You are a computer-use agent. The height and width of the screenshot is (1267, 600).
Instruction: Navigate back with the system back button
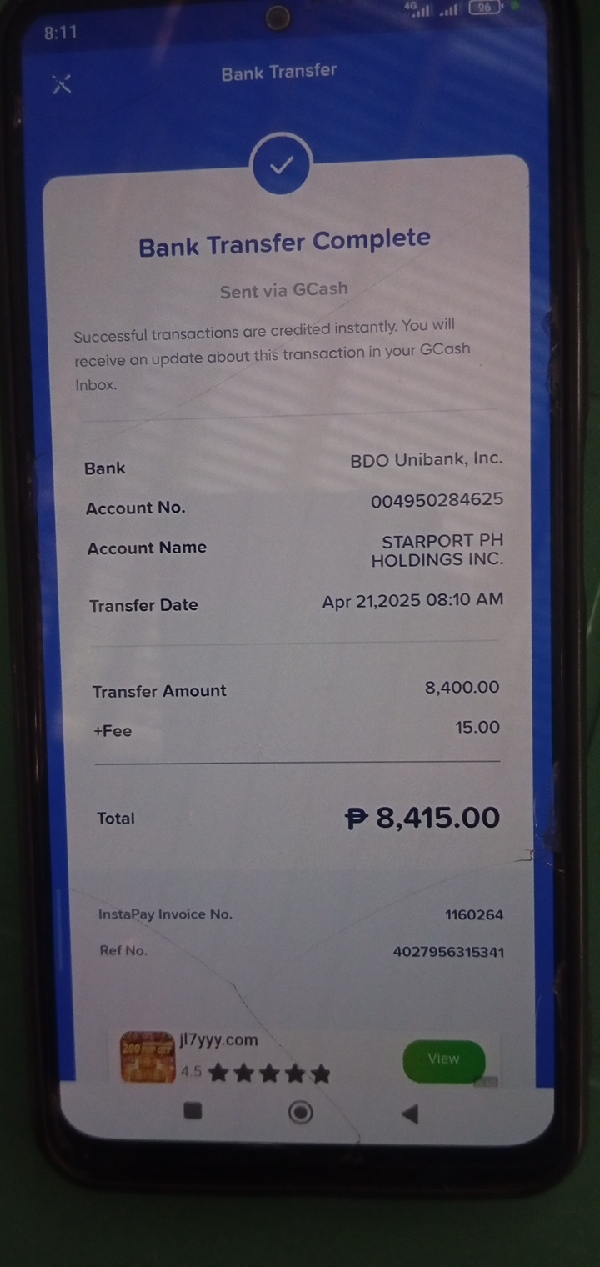[x=409, y=1113]
